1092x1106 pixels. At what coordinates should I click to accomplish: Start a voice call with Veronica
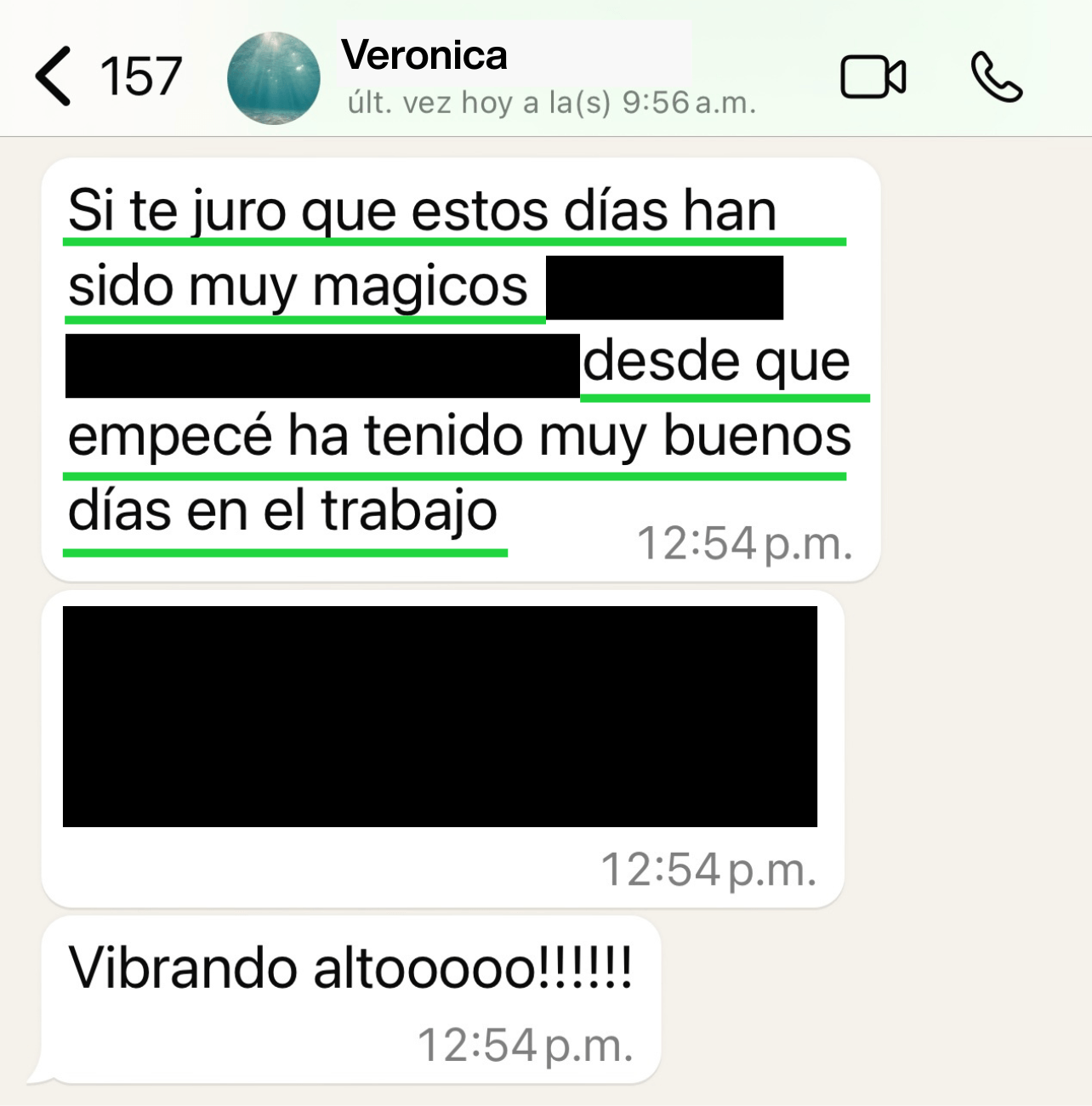(x=996, y=77)
